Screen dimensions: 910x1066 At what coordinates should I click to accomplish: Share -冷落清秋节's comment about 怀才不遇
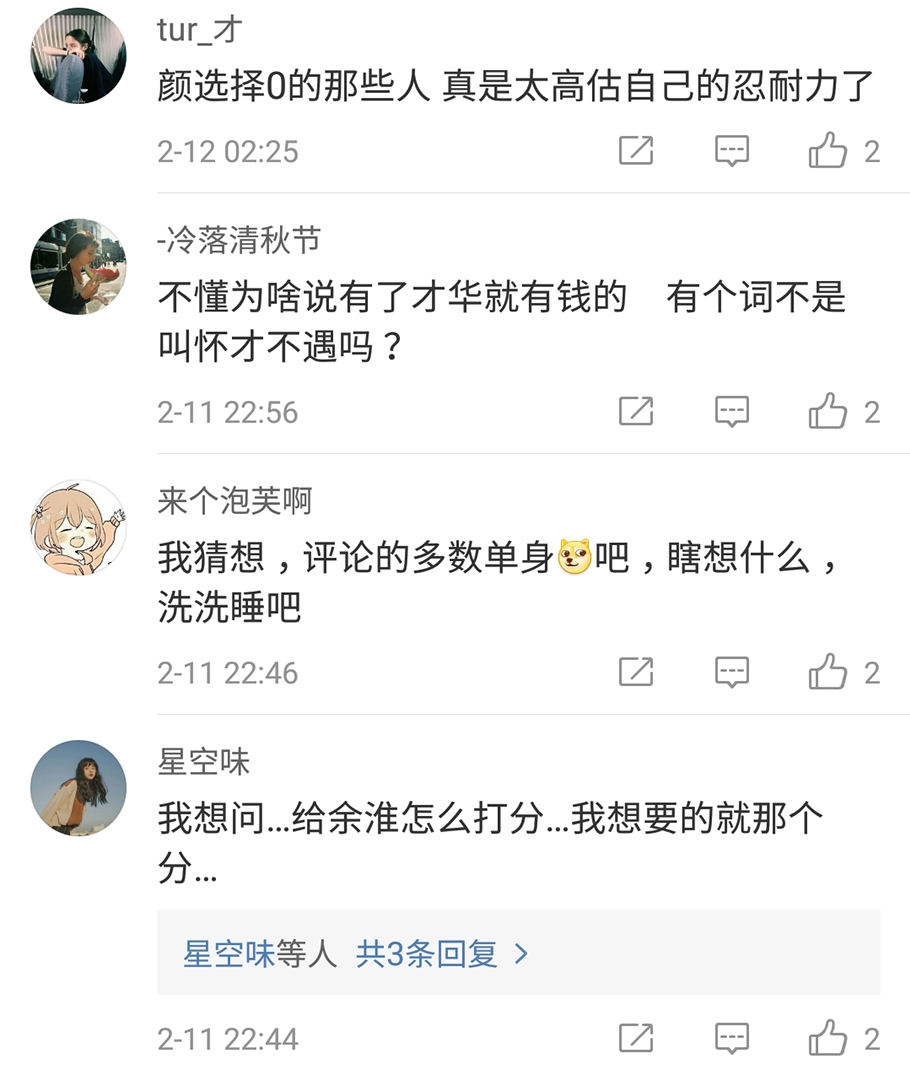pyautogui.click(x=634, y=411)
